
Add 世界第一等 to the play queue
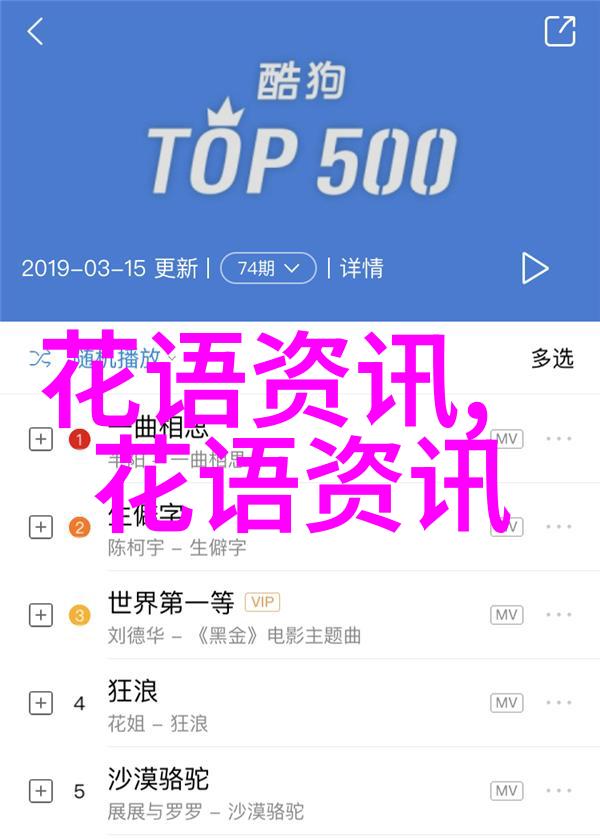point(40,615)
